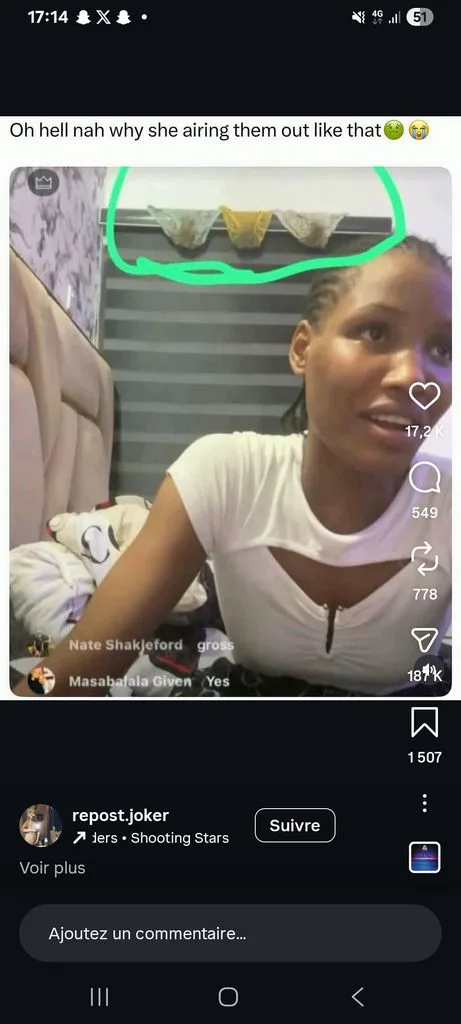The image size is (461, 1024).
Task: Go back with the system back button
Action: 357,997
